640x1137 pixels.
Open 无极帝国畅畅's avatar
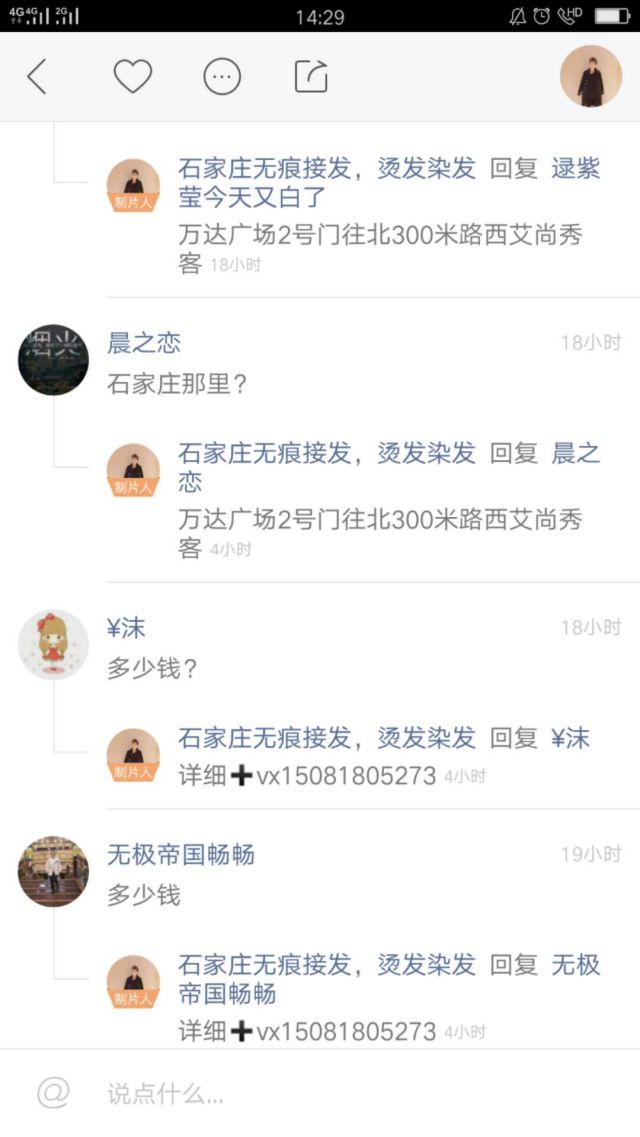pos(53,872)
